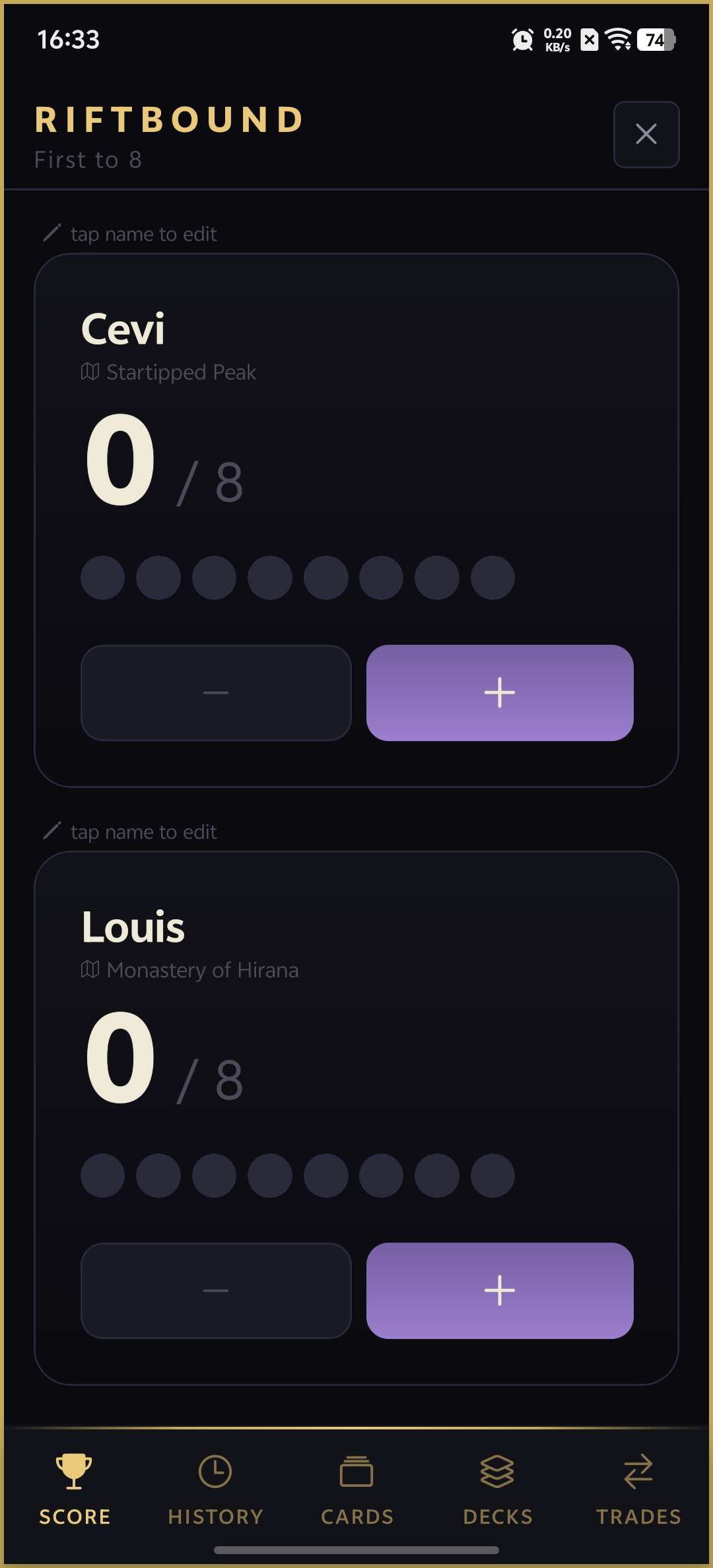Select the Decks stack icon

pos(497,1471)
